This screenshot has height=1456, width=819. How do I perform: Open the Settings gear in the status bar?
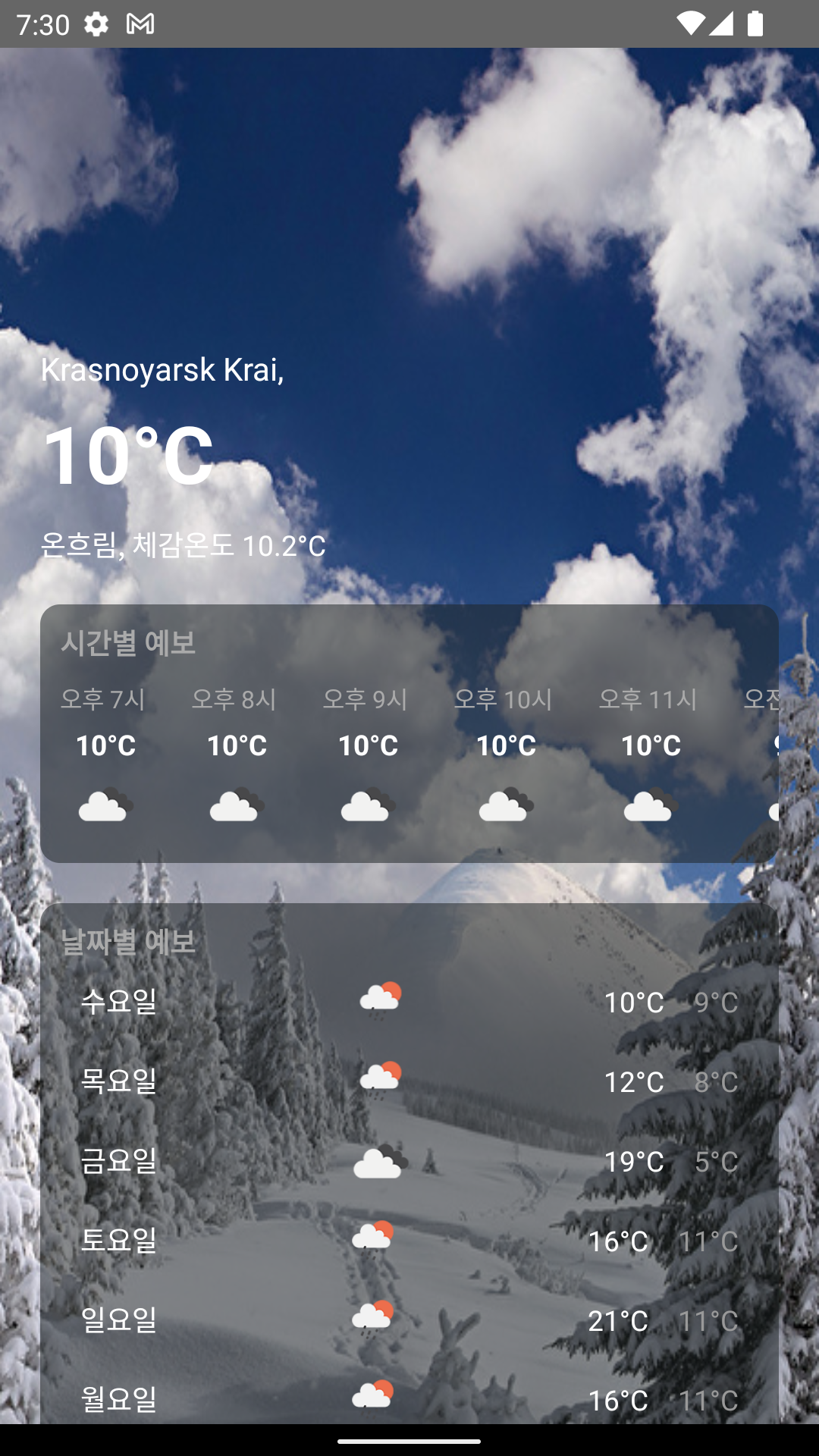click(x=96, y=24)
